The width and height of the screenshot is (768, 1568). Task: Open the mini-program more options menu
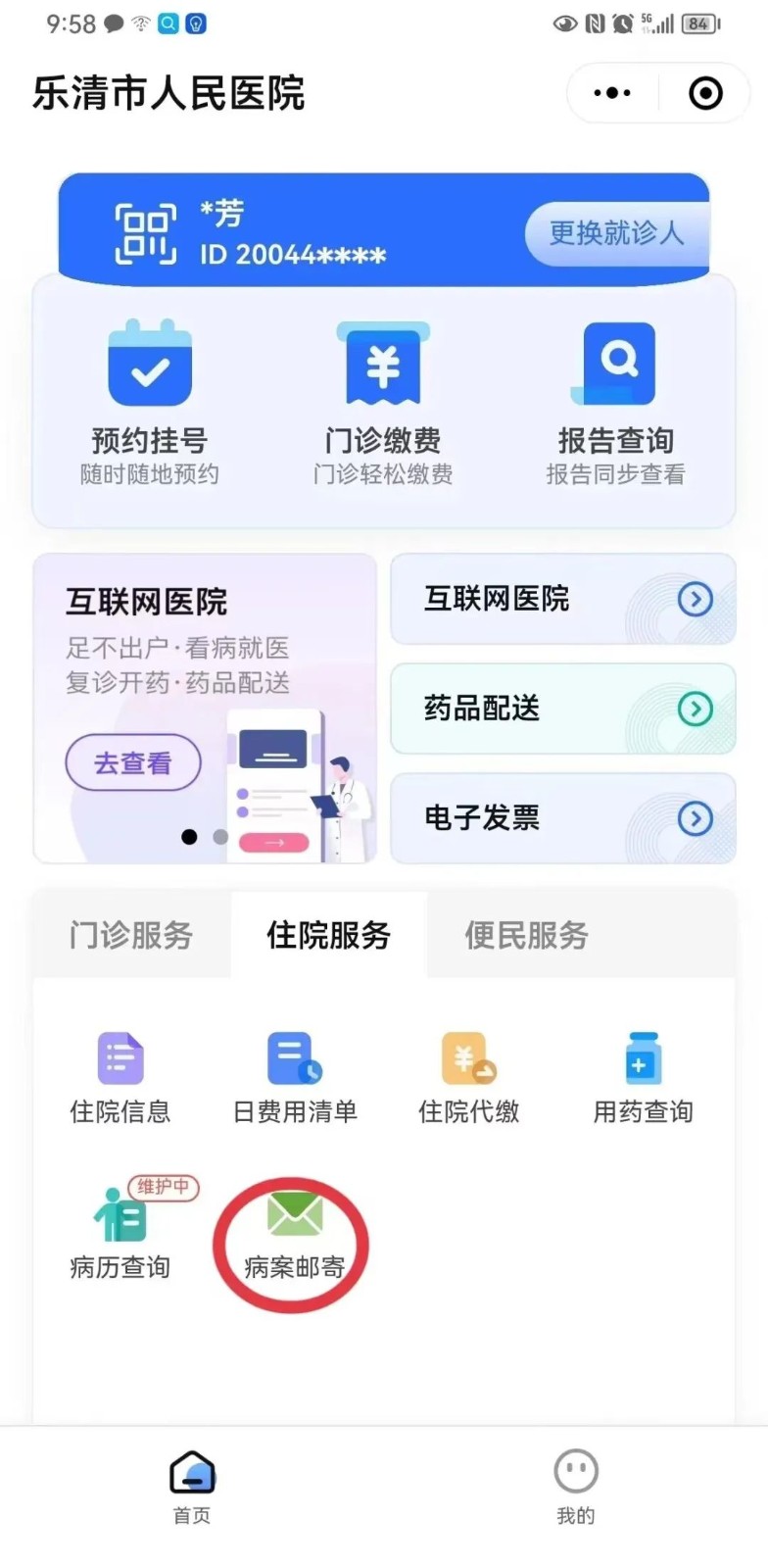(x=612, y=93)
